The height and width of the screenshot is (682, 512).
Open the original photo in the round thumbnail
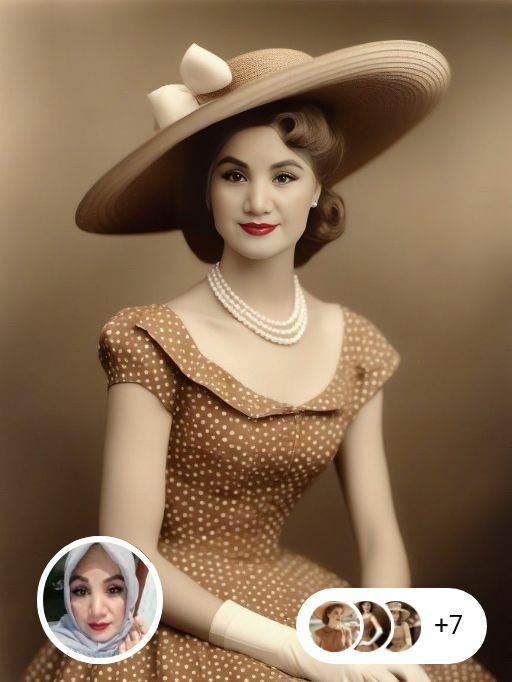pos(100,600)
